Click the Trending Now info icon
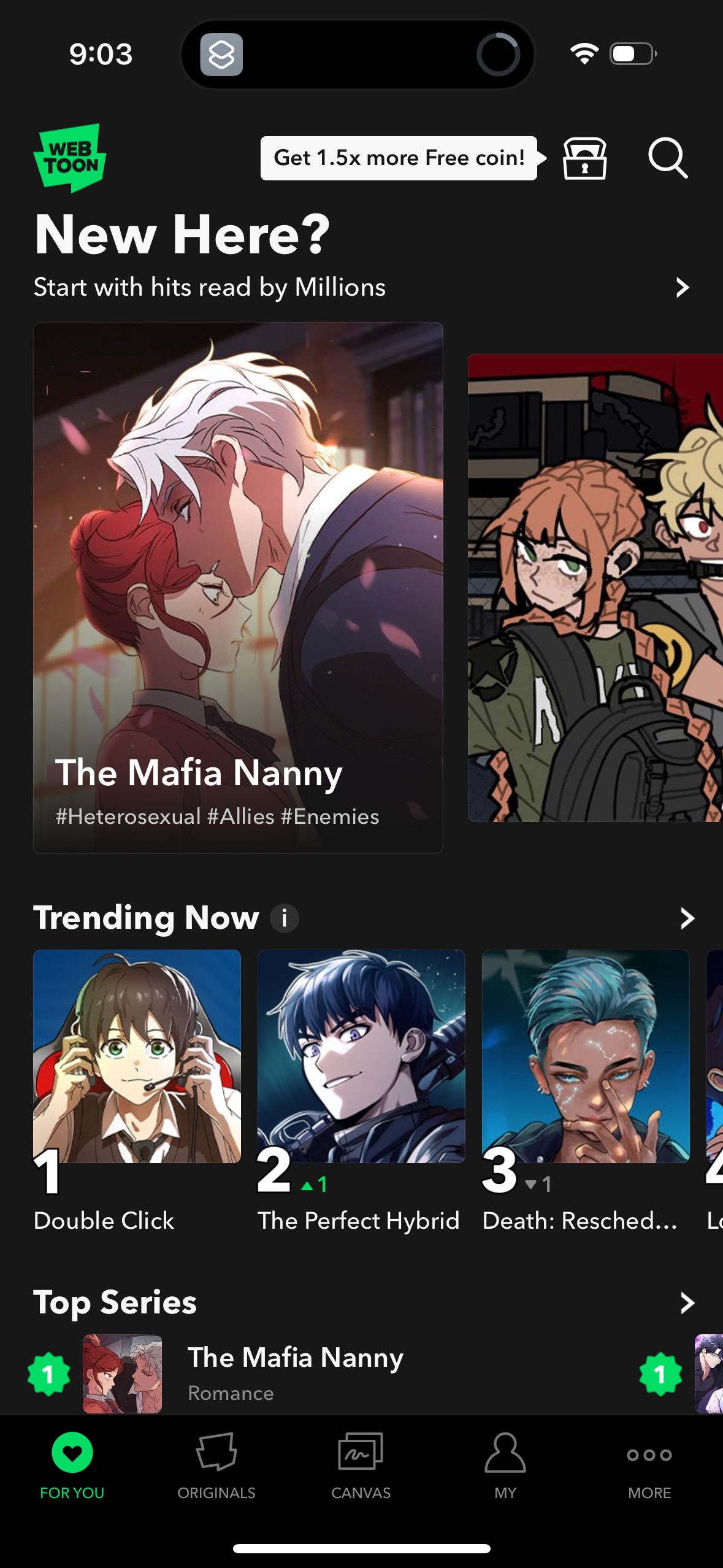Screen dimensions: 723x1568 pyautogui.click(x=283, y=918)
